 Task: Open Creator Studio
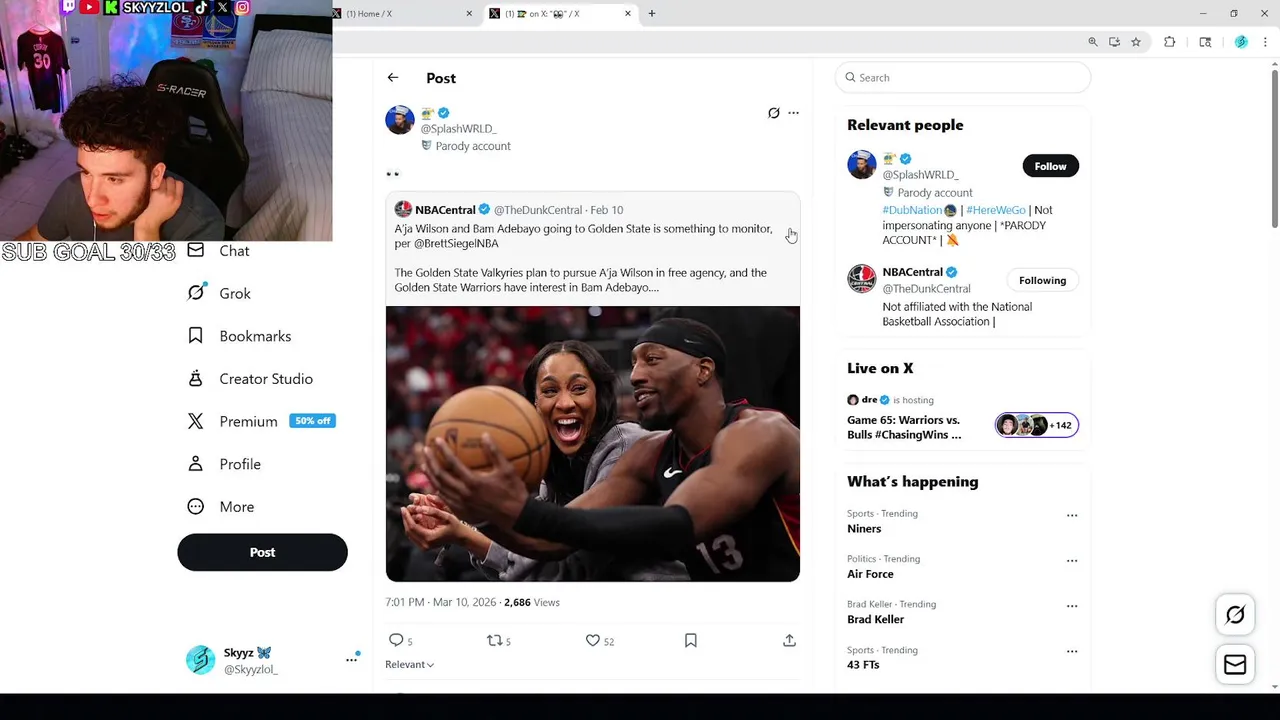coord(265,379)
